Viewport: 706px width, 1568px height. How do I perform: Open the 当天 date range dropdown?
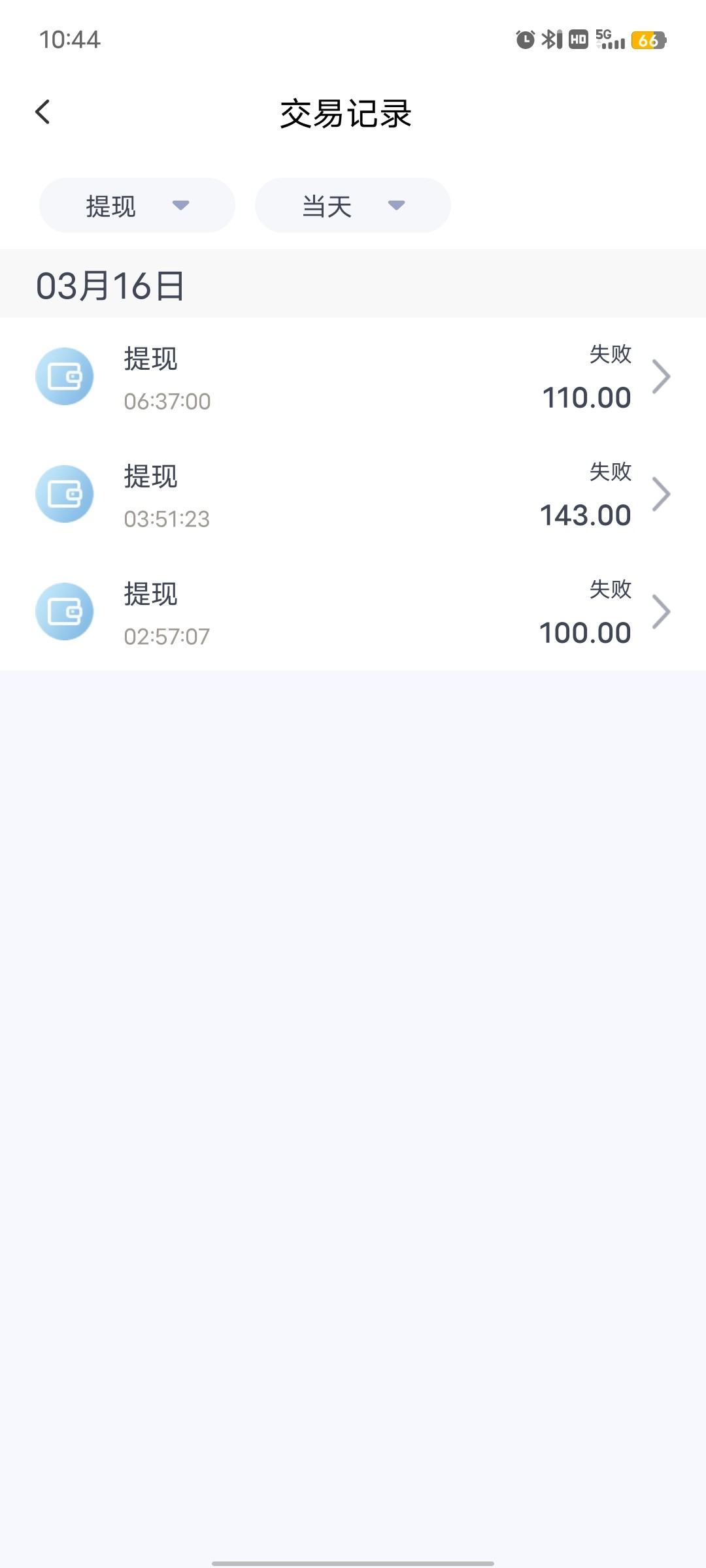pyautogui.click(x=353, y=205)
